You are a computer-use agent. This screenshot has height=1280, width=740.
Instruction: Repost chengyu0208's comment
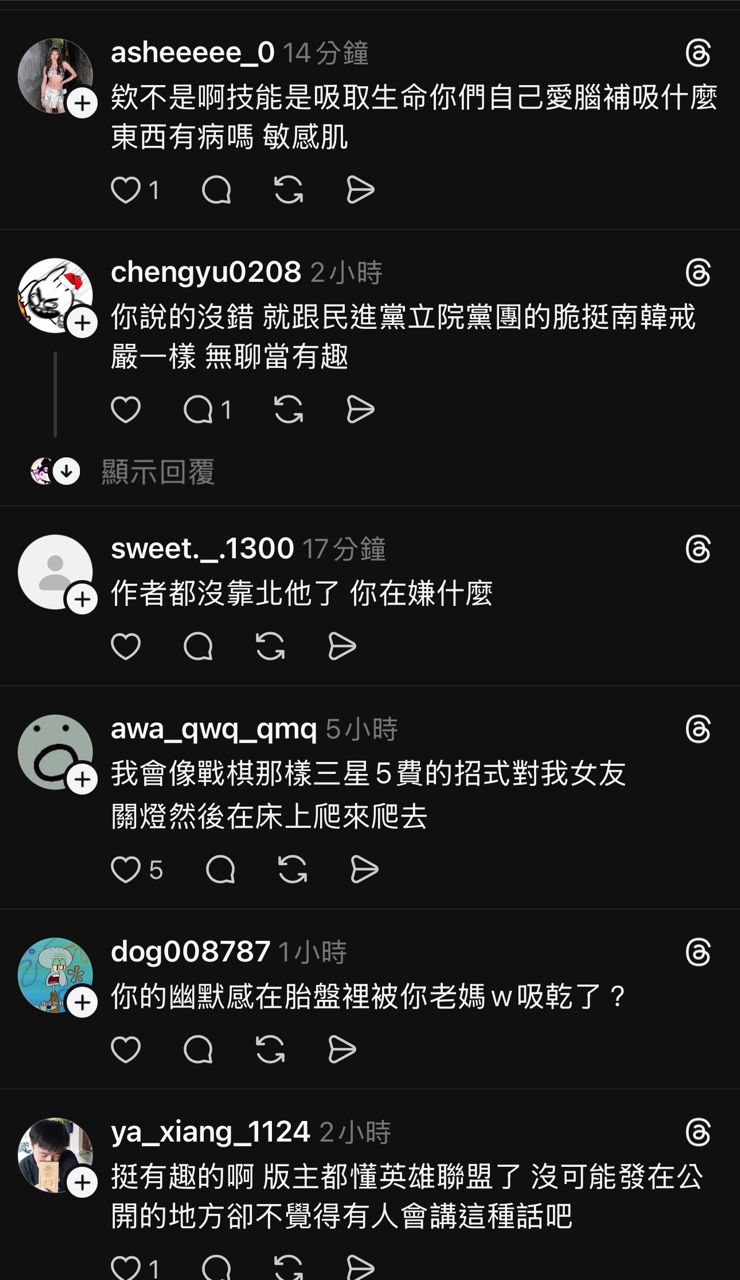click(288, 409)
